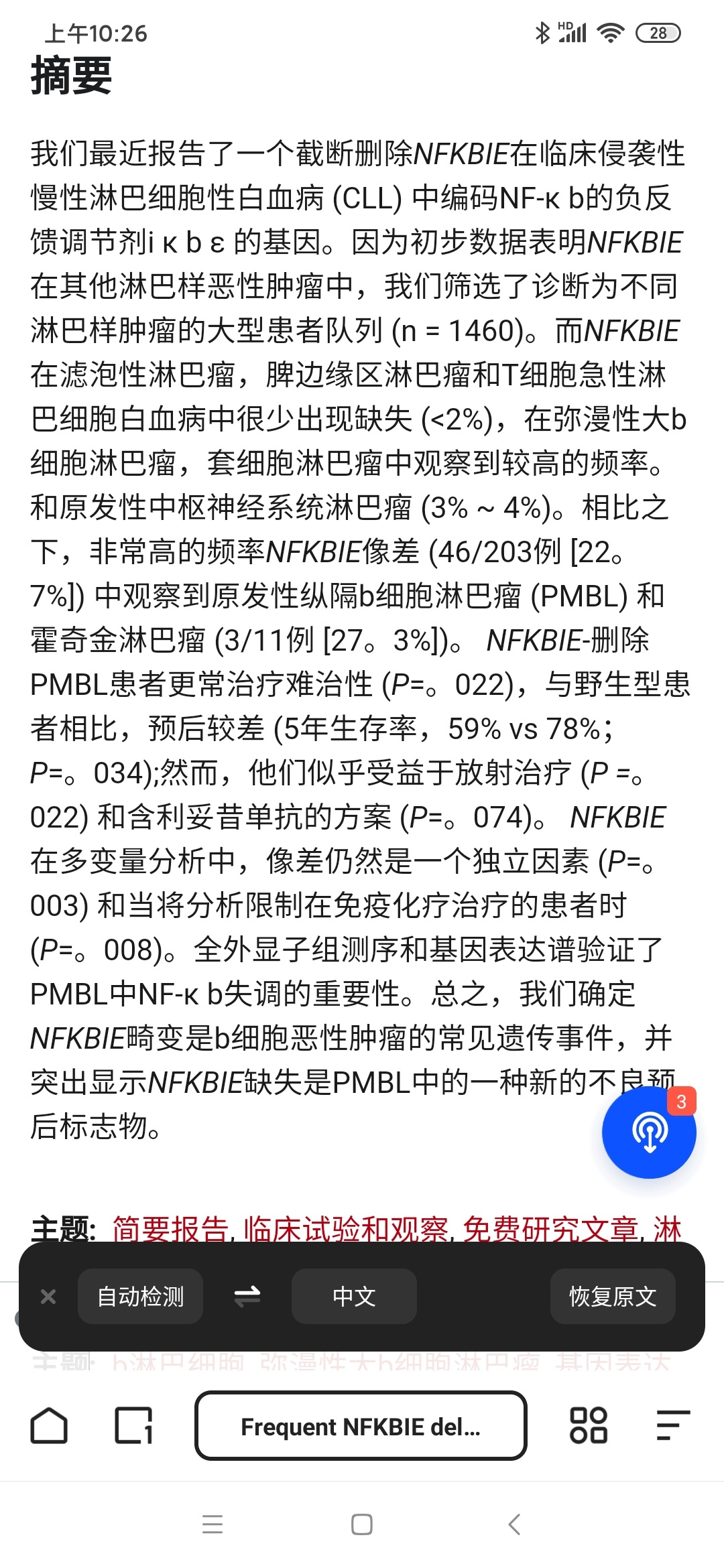Tap the Frequent NFKBIE del... address bar

click(361, 1426)
